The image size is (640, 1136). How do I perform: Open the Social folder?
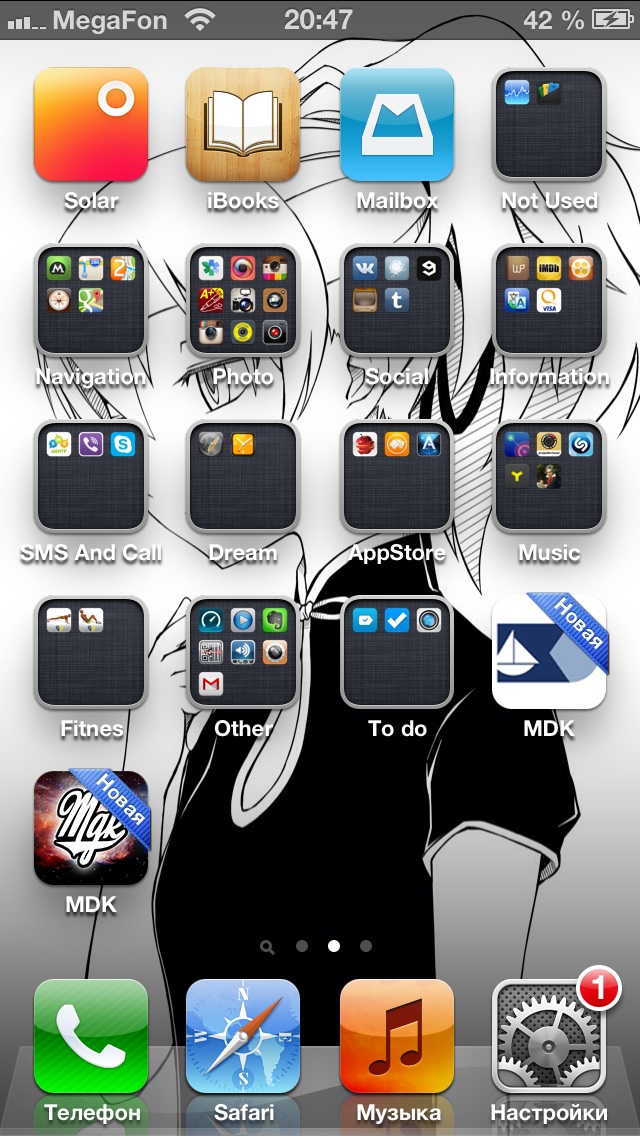pyautogui.click(x=396, y=300)
